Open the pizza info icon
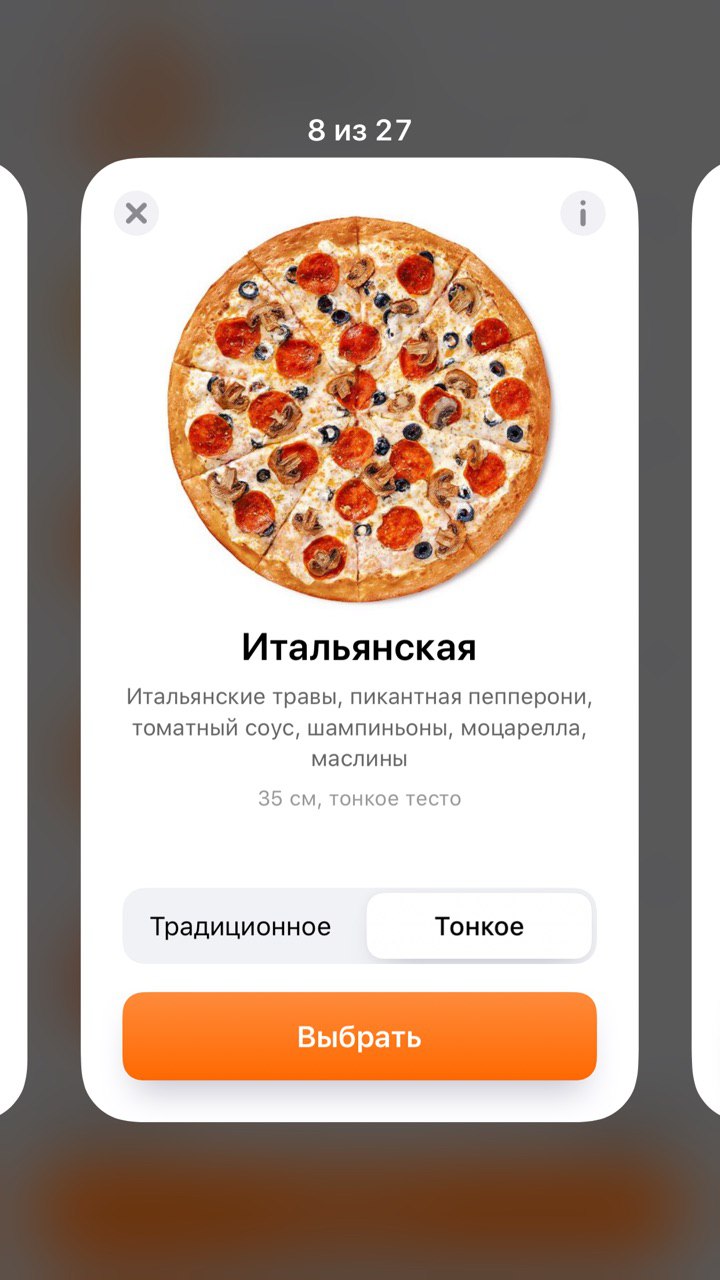Viewport: 720px width, 1280px height. coord(583,213)
